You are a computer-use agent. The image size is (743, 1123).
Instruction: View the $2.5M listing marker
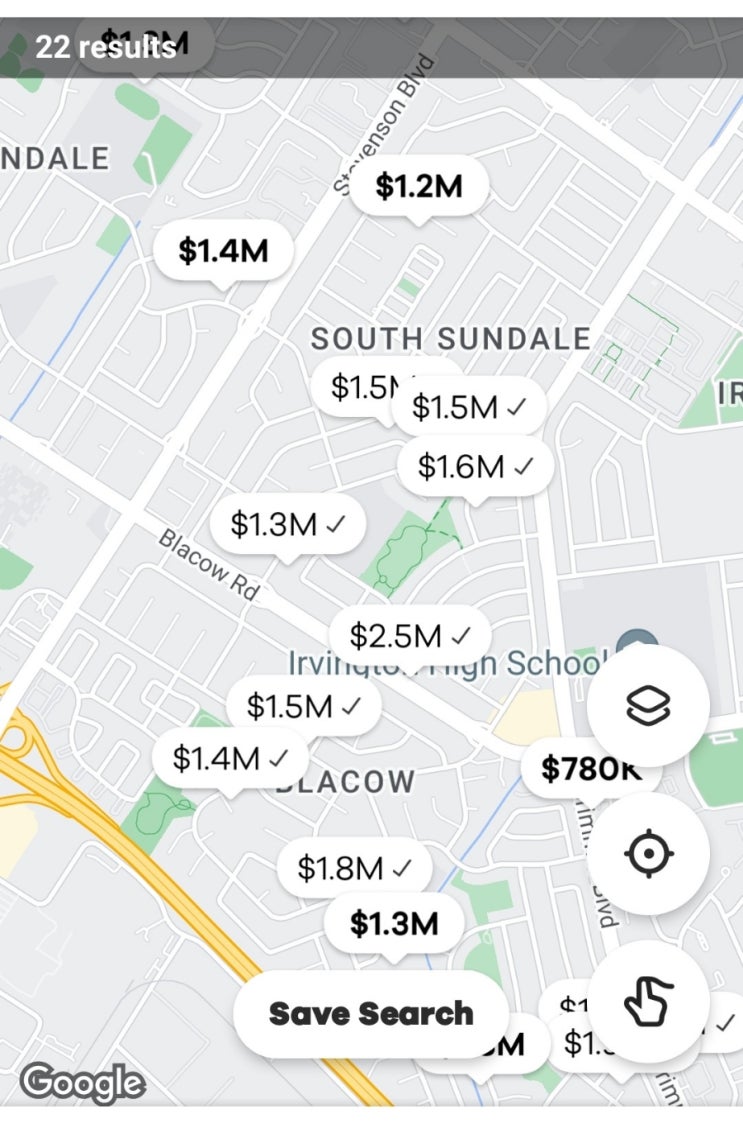coord(410,635)
